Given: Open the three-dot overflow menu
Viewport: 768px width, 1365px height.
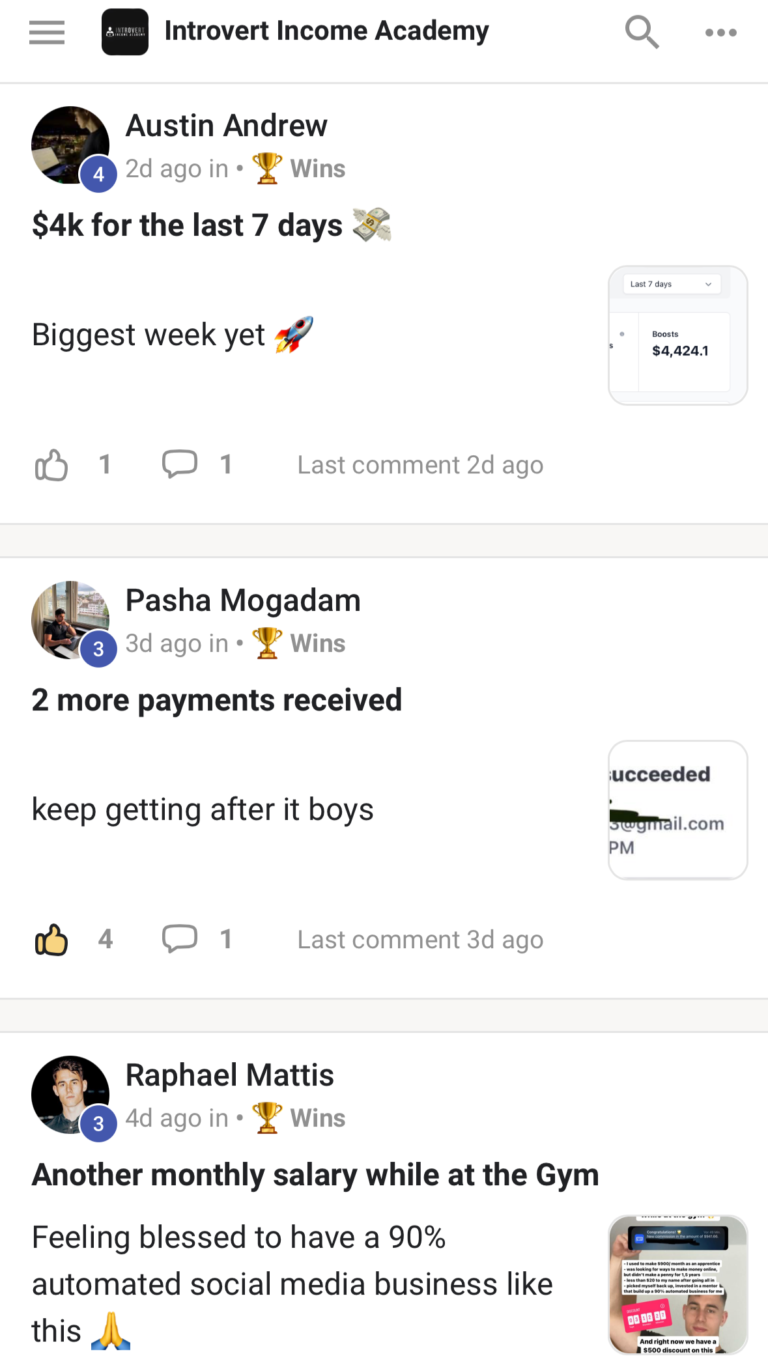Looking at the screenshot, I should tap(721, 33).
